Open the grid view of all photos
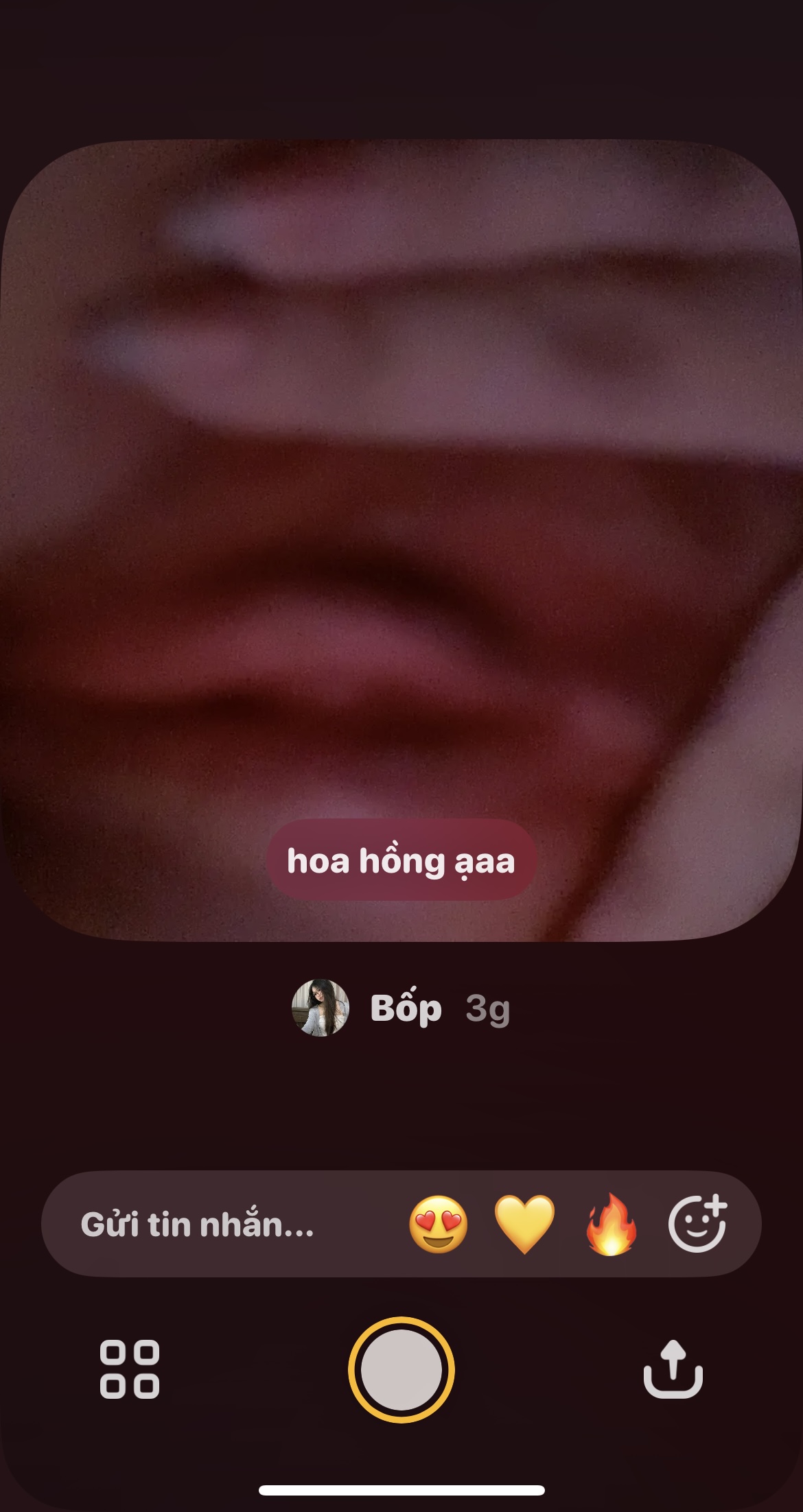This screenshot has width=803, height=1512. click(x=130, y=1369)
